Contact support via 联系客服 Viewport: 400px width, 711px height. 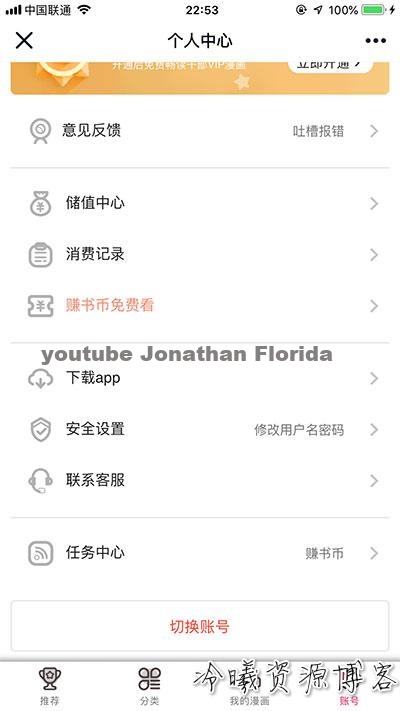tap(200, 480)
